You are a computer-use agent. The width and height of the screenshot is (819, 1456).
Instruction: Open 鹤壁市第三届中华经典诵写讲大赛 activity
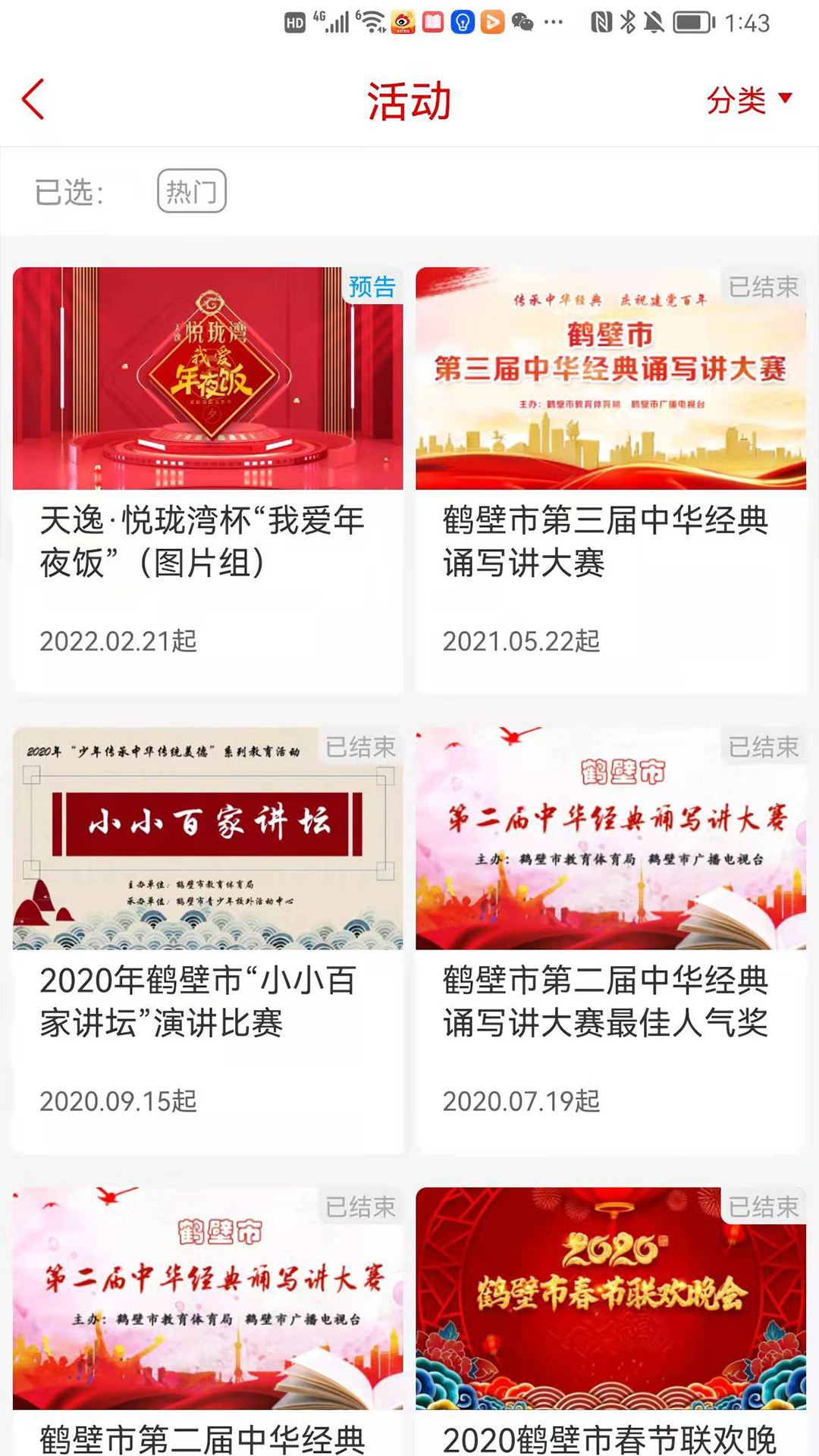click(x=610, y=478)
